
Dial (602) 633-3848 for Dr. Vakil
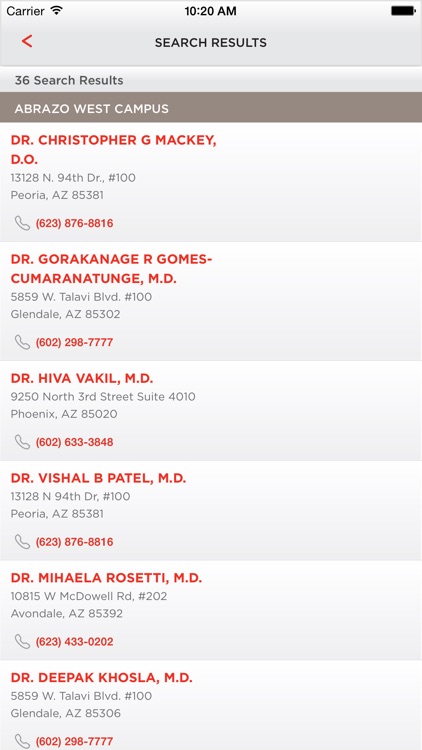(x=74, y=442)
